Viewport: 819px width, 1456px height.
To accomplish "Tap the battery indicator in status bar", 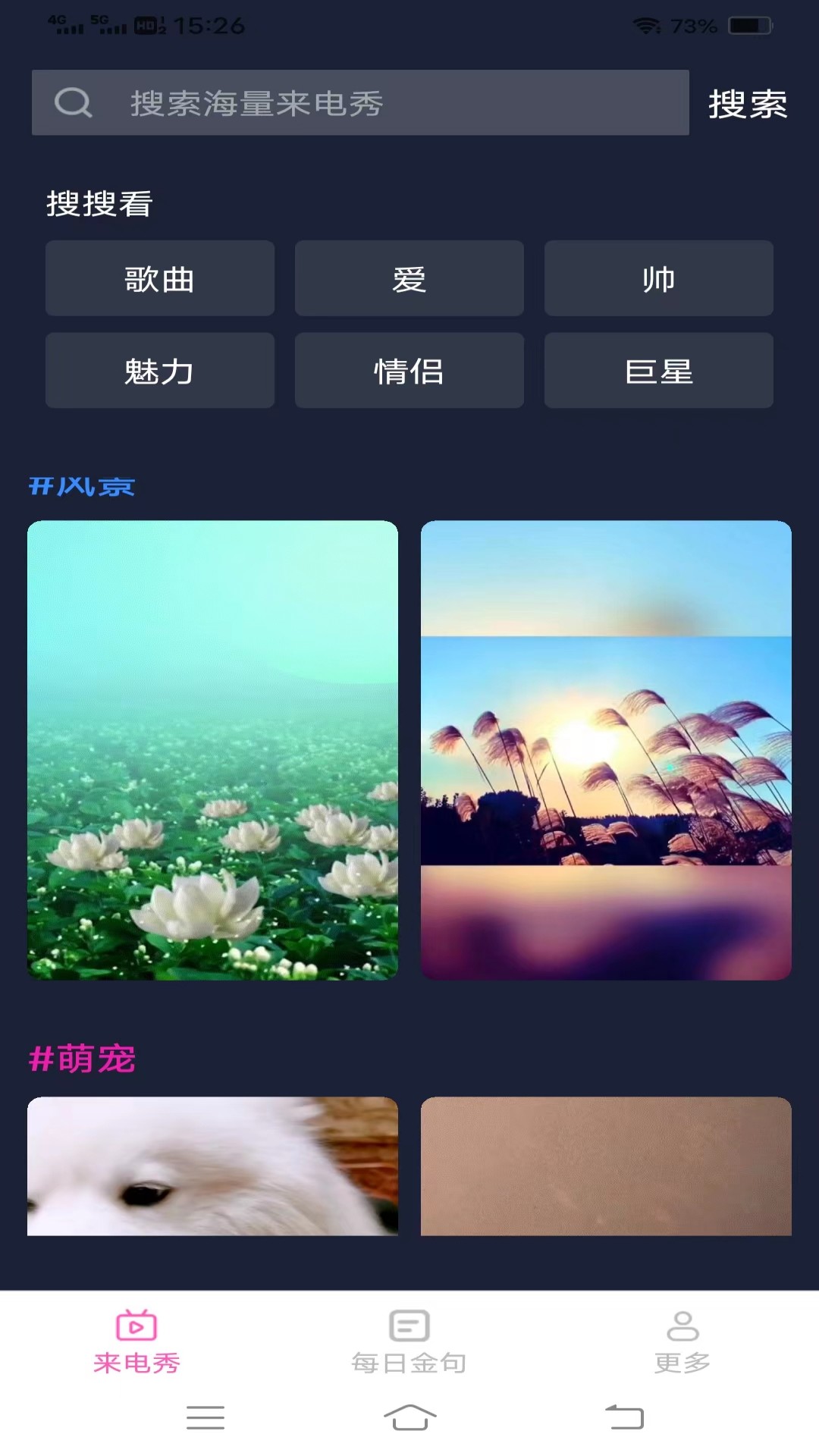I will 746,25.
